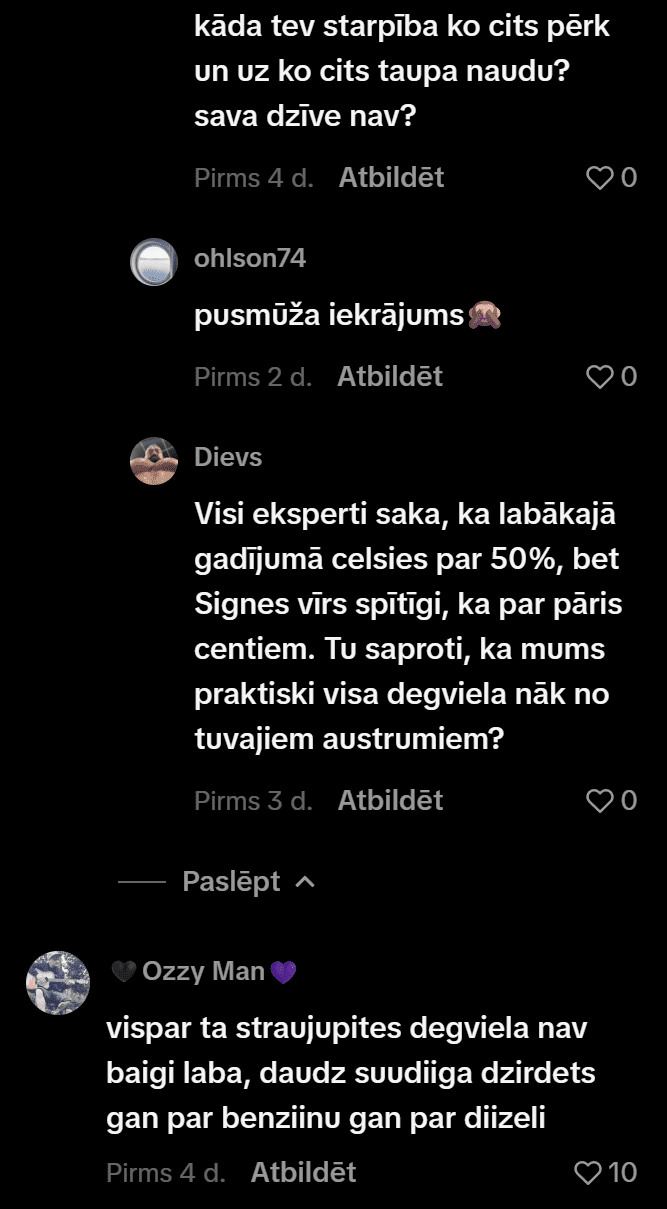
Task: Like Ozzy Man's comment
Action: 588,1173
